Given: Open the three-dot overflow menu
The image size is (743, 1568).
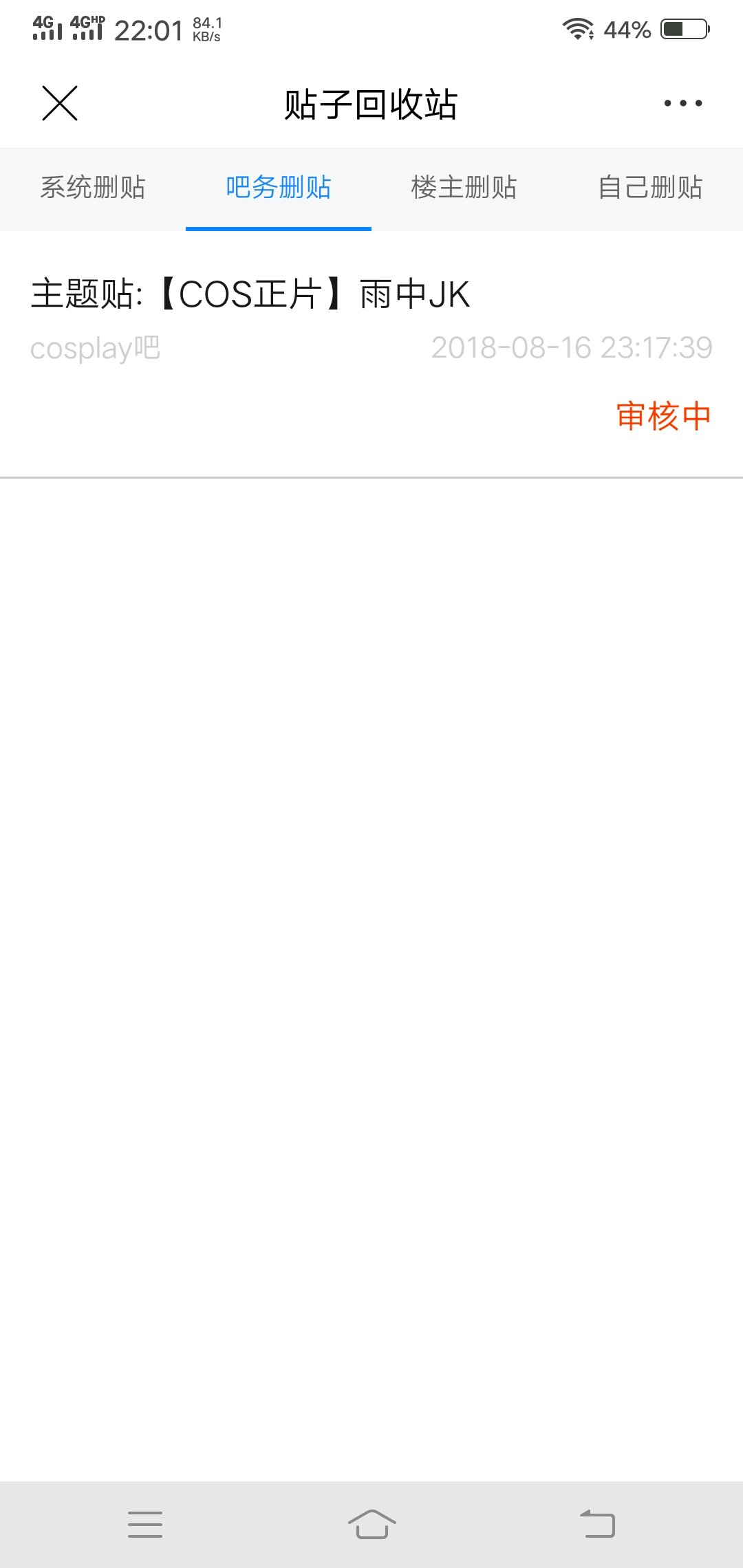Looking at the screenshot, I should [x=682, y=103].
